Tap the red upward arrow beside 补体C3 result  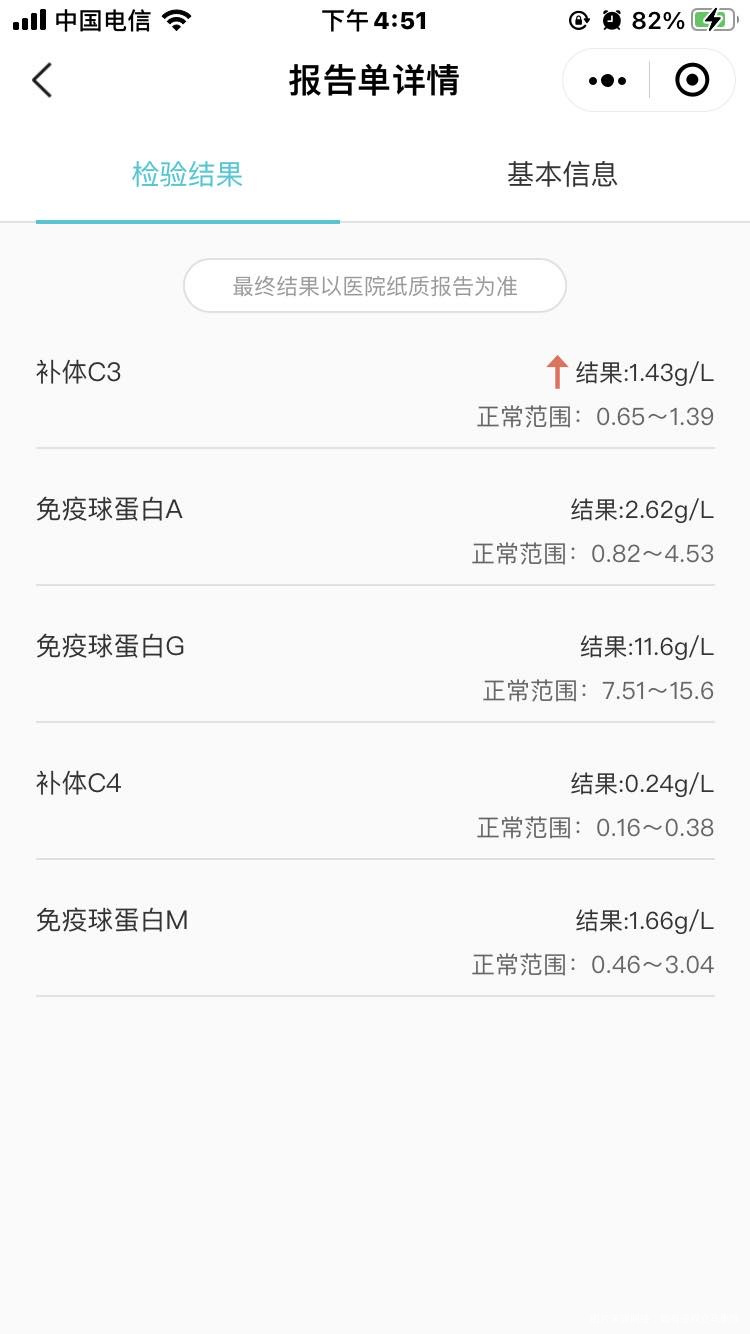click(556, 371)
